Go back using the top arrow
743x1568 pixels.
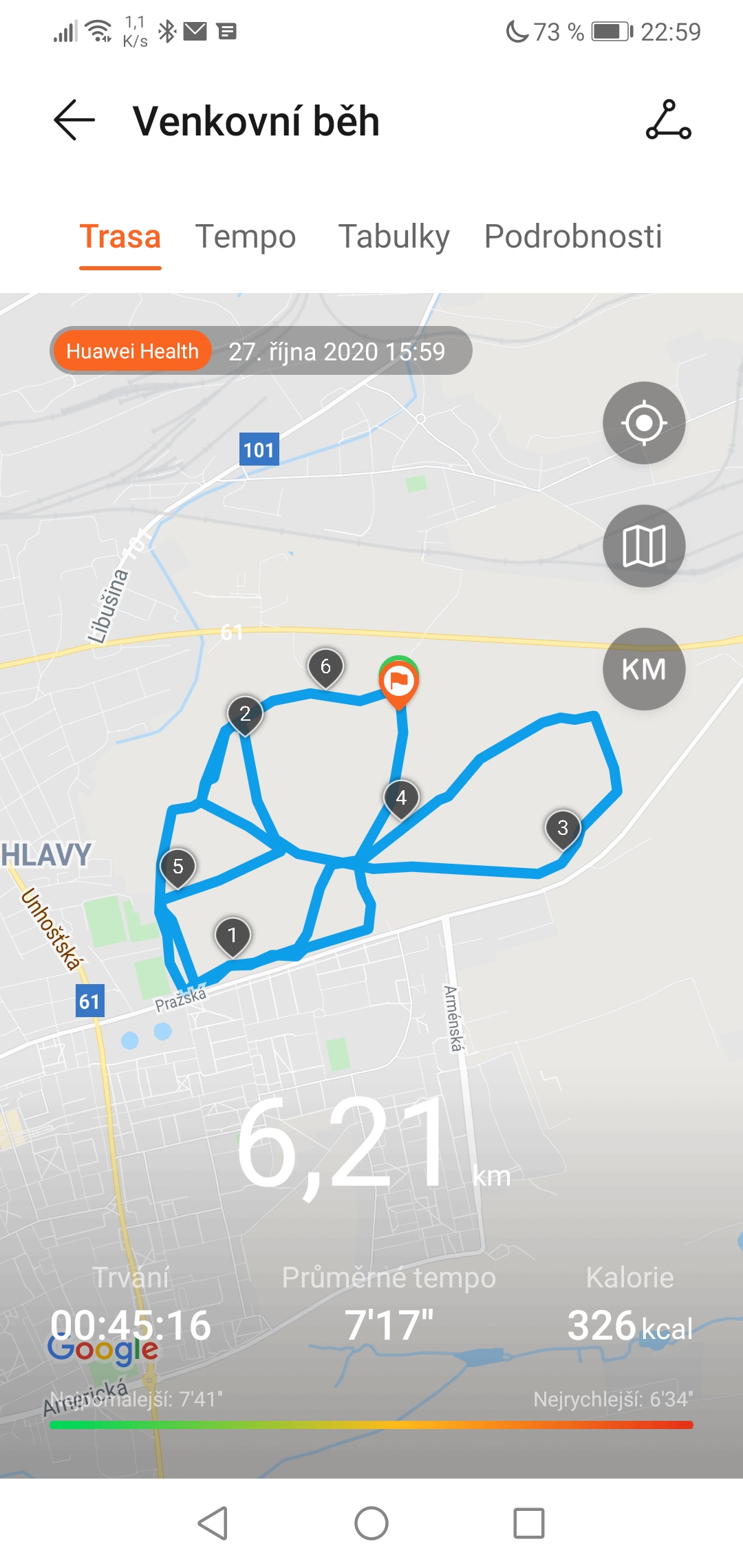(x=74, y=120)
